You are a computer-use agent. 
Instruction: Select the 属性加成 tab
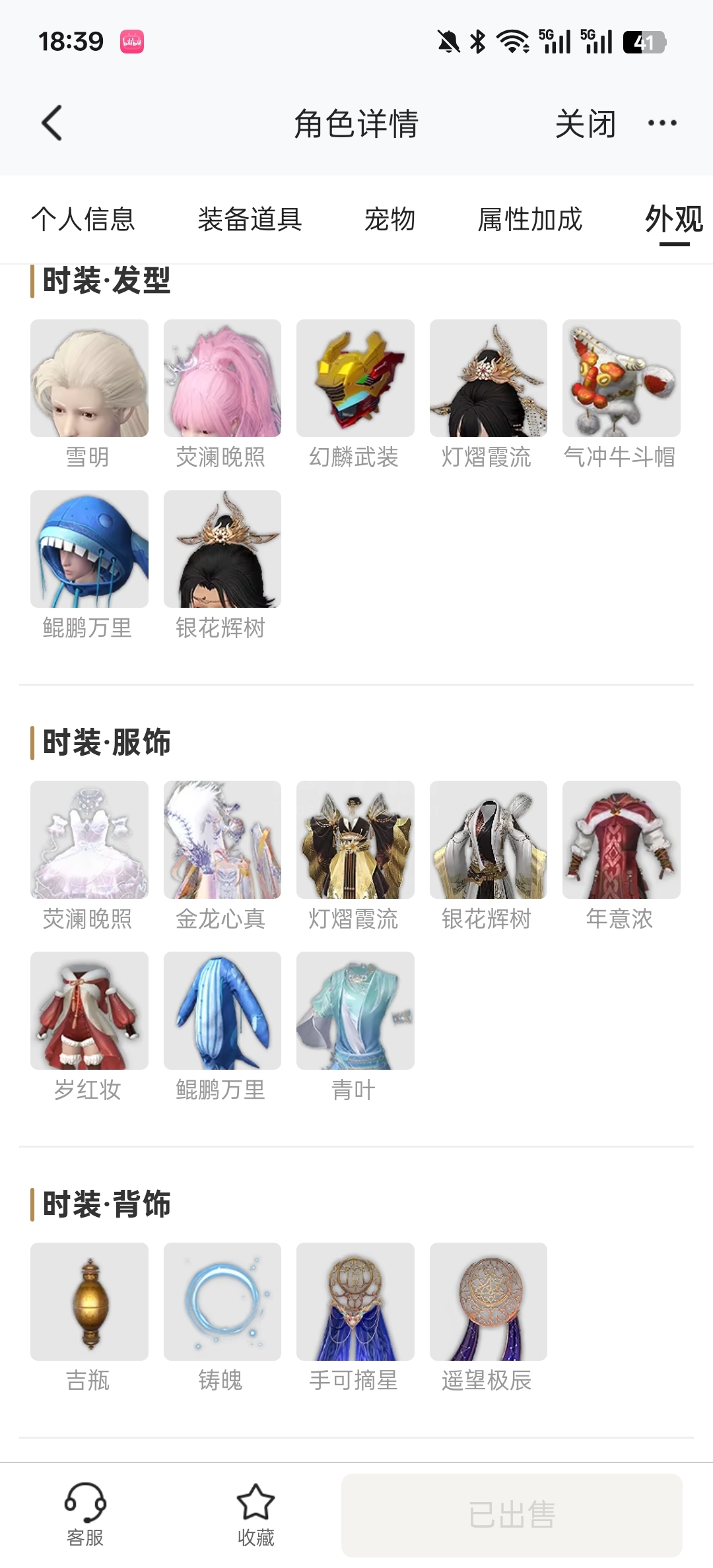529,219
